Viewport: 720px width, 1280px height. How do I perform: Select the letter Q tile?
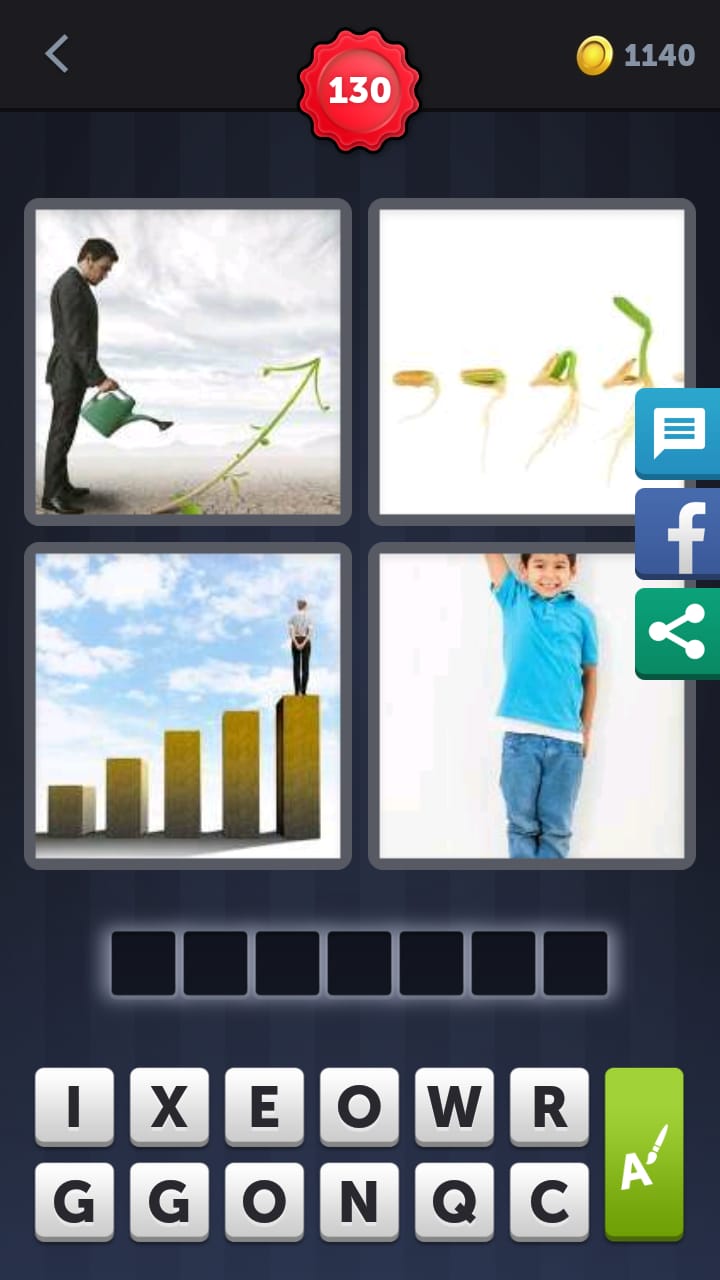click(x=454, y=1202)
